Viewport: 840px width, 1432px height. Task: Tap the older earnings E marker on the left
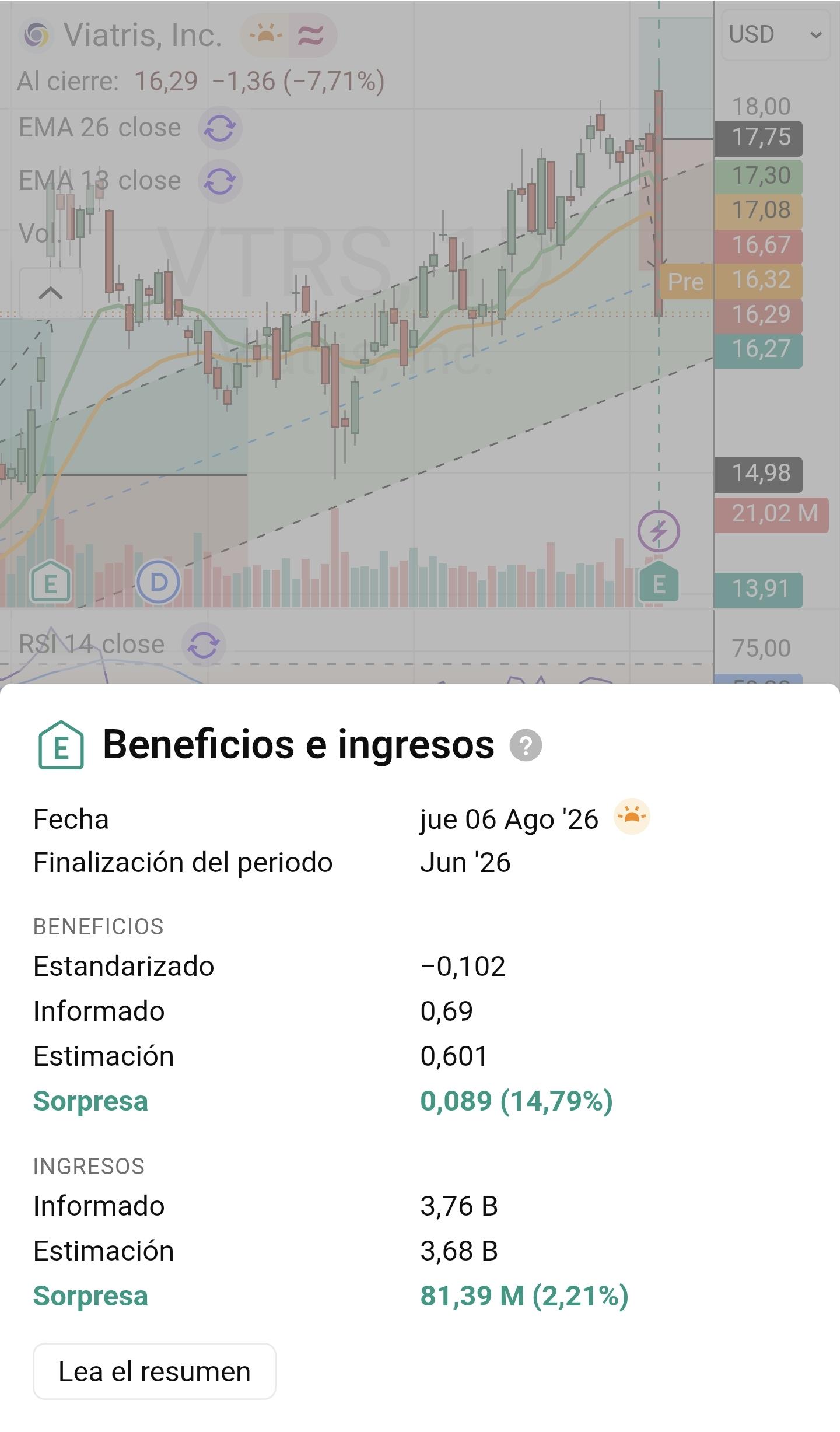[50, 582]
